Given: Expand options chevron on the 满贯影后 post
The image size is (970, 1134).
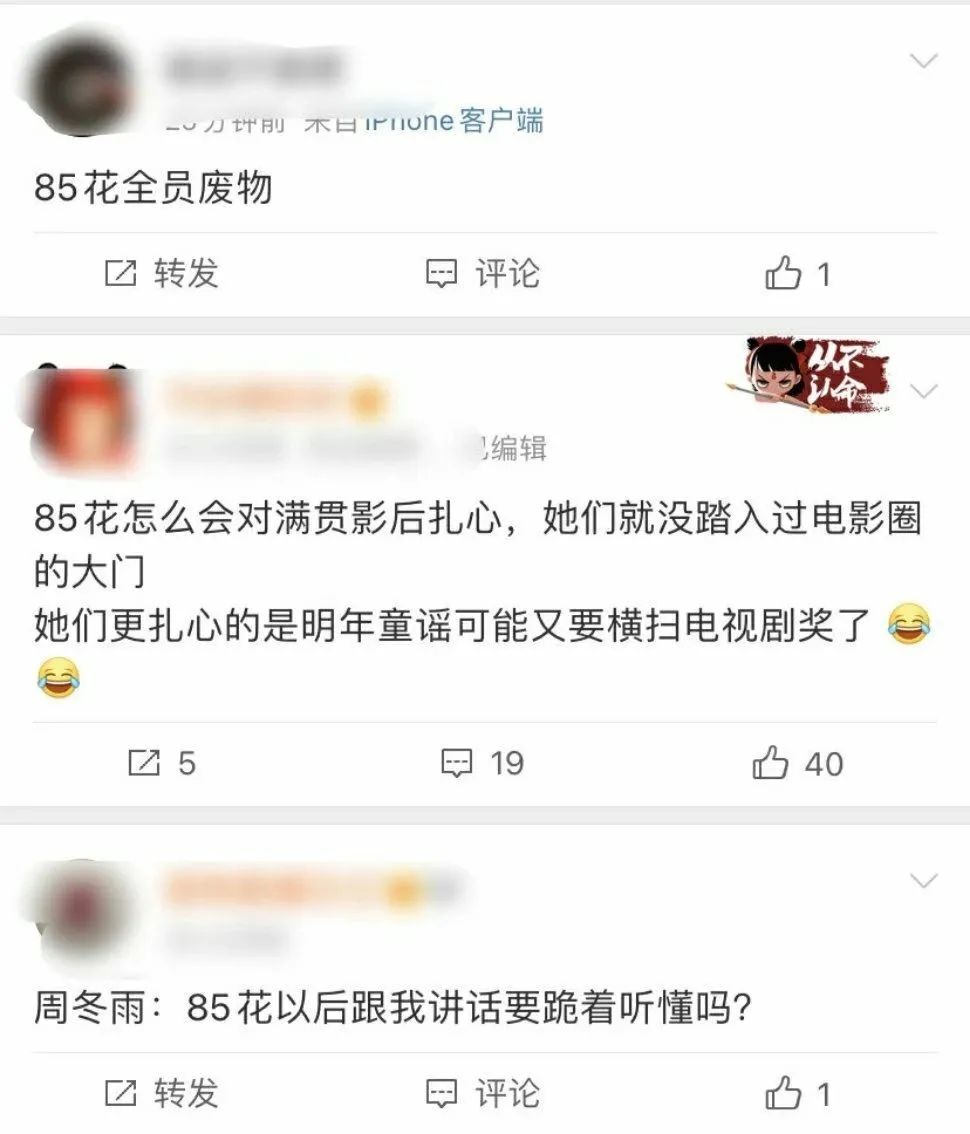Looking at the screenshot, I should pos(923,390).
